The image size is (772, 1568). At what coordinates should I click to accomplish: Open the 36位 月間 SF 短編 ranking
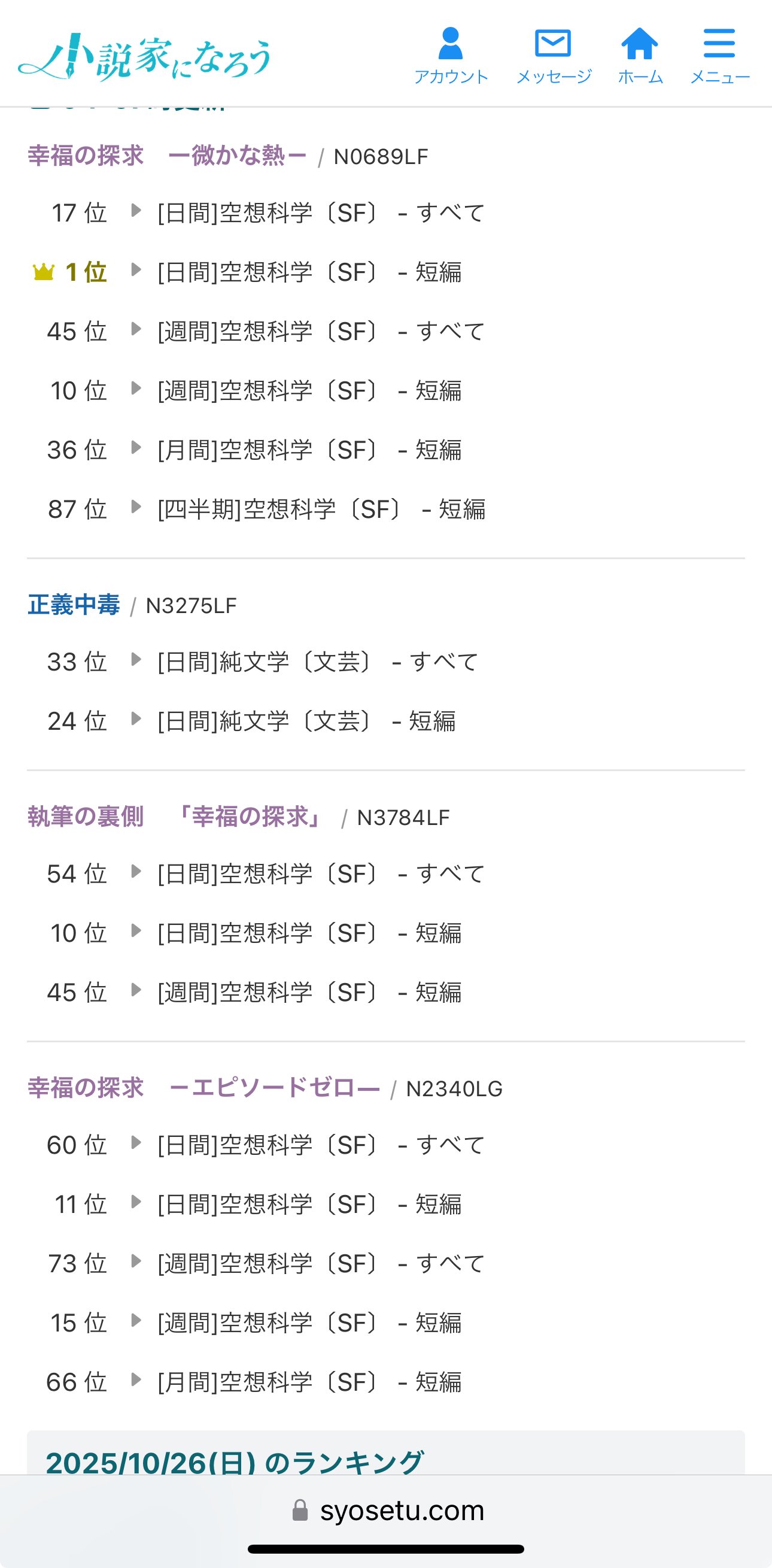click(x=309, y=450)
